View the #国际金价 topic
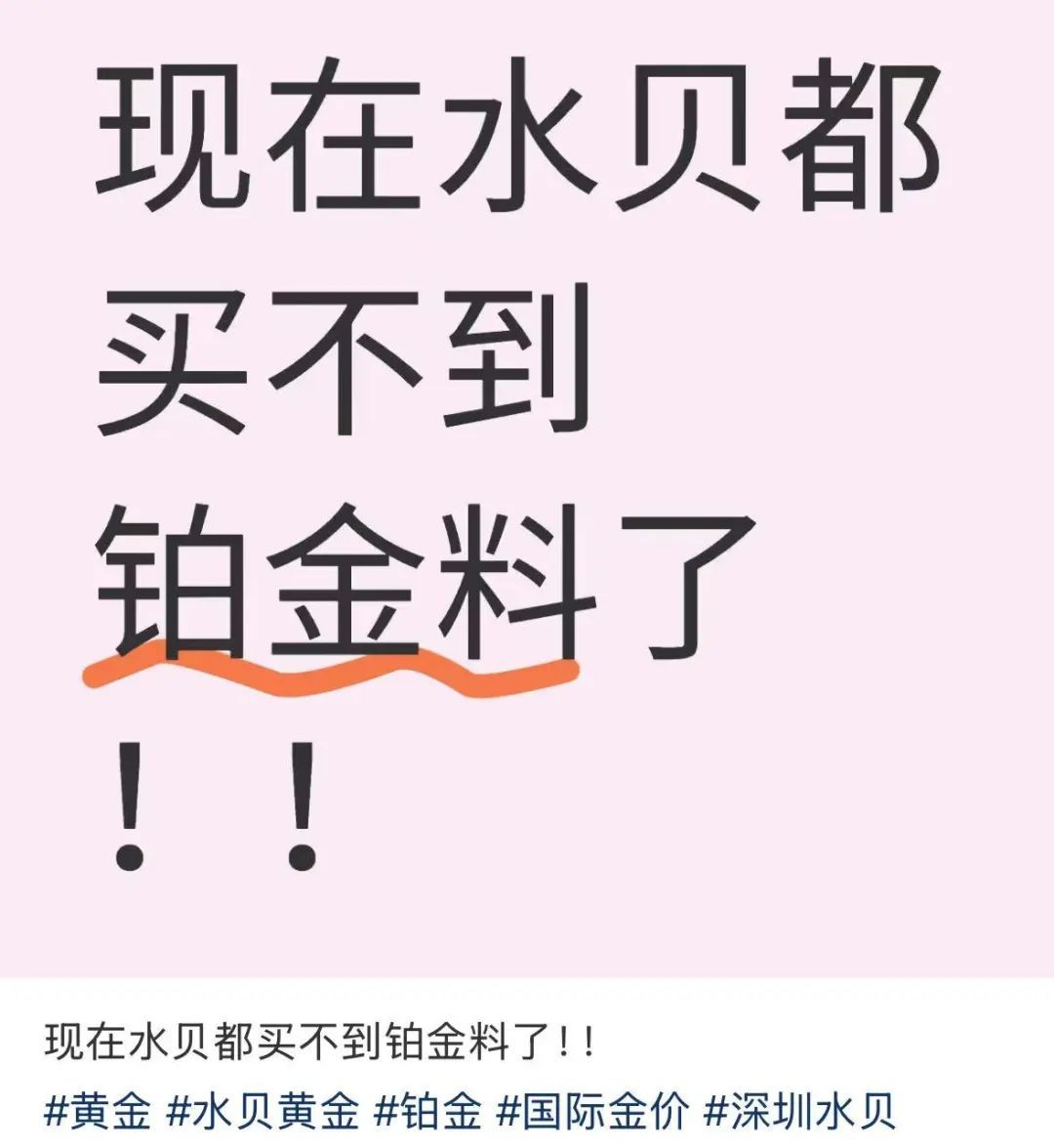 tap(593, 1111)
